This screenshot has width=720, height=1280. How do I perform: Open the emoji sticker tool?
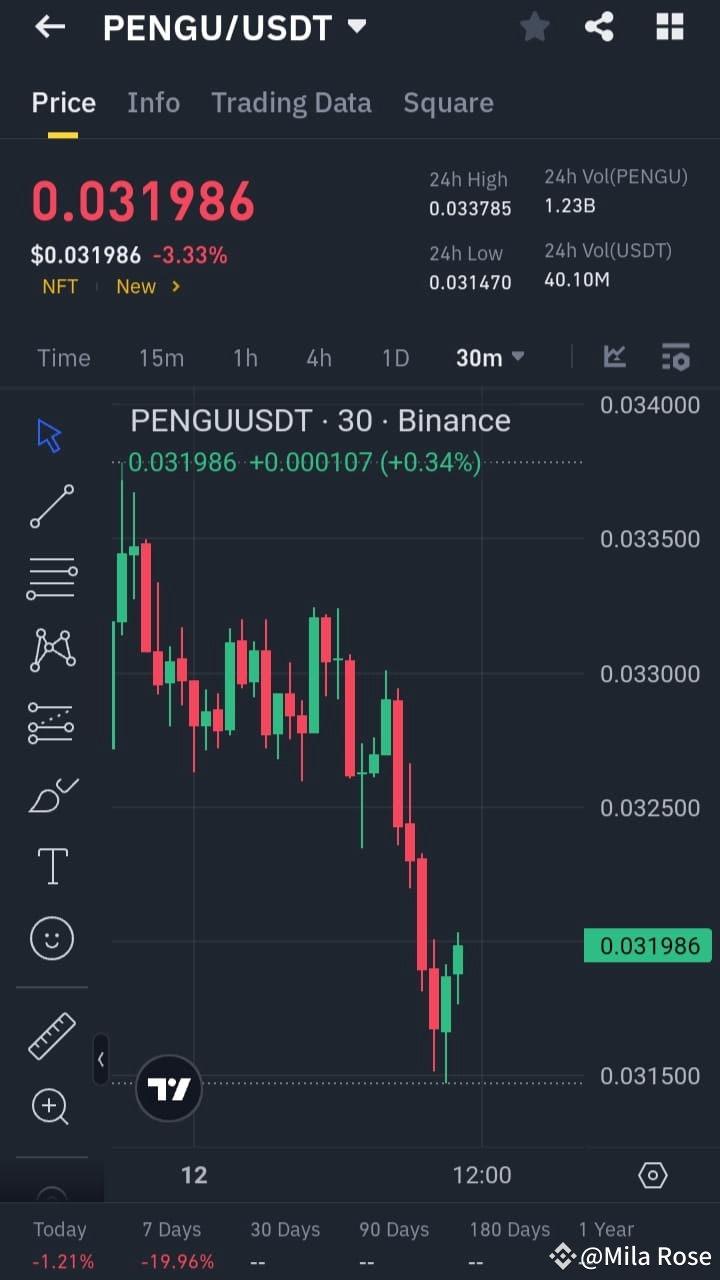click(x=51, y=938)
